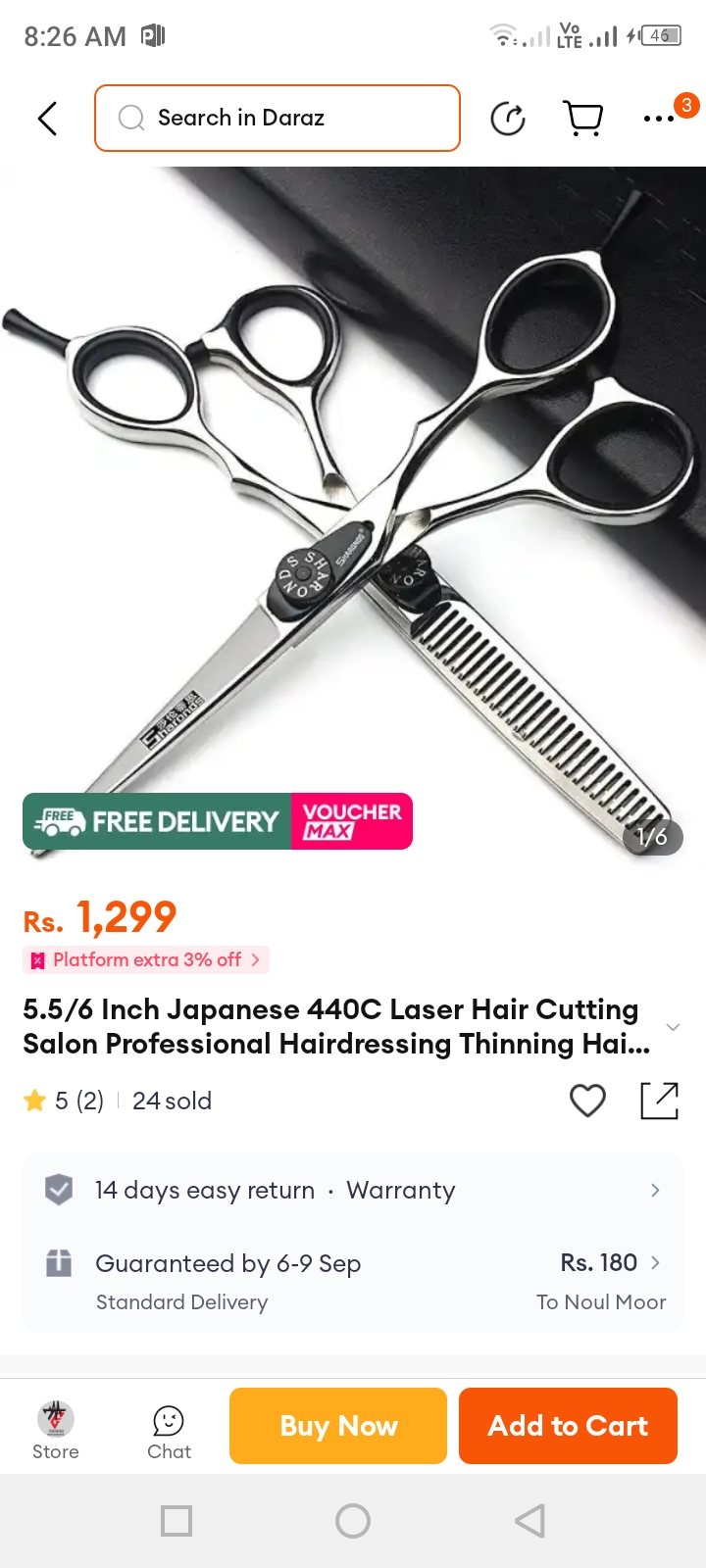View Standard Delivery options
Image resolution: width=706 pixels, height=1568 pixels.
353,1281
